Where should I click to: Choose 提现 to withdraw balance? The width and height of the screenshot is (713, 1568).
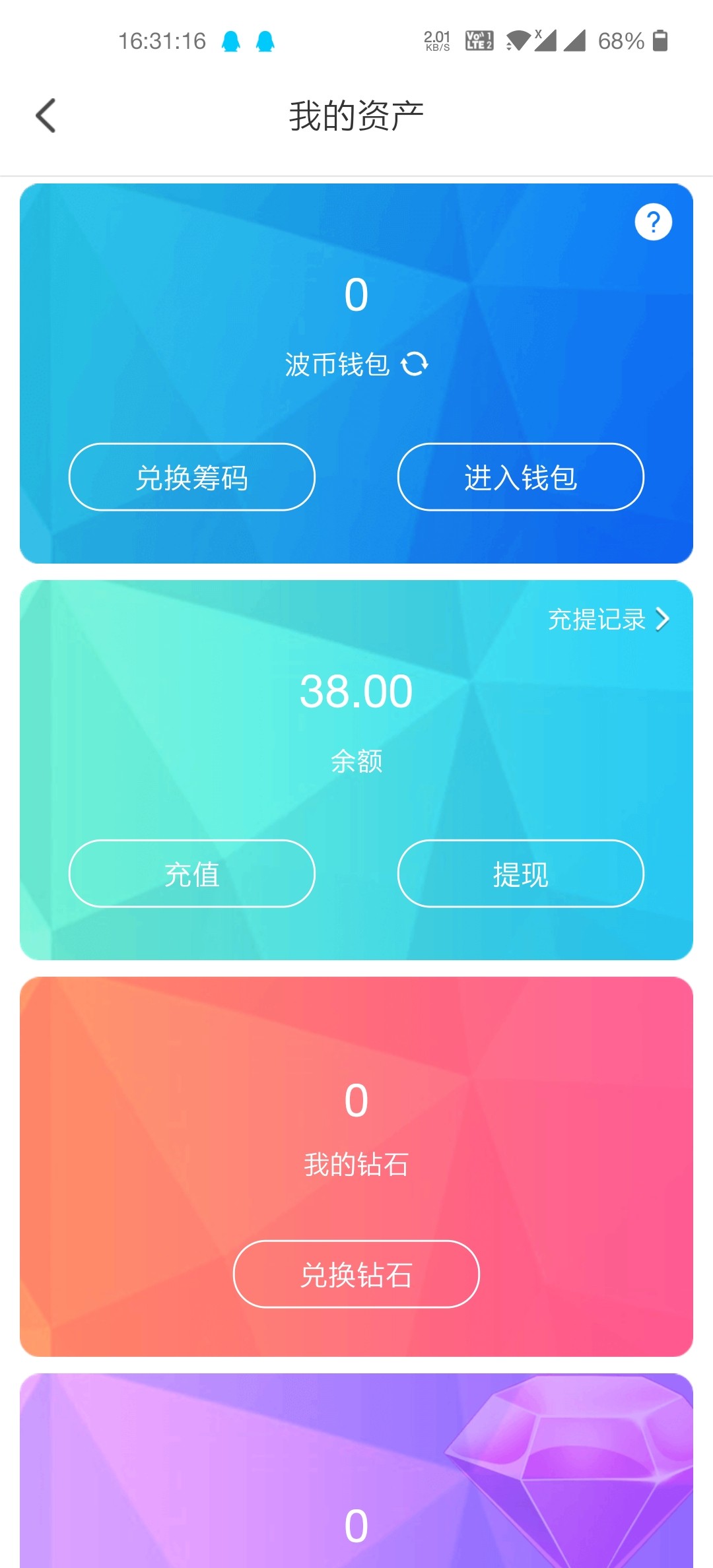pyautogui.click(x=520, y=874)
